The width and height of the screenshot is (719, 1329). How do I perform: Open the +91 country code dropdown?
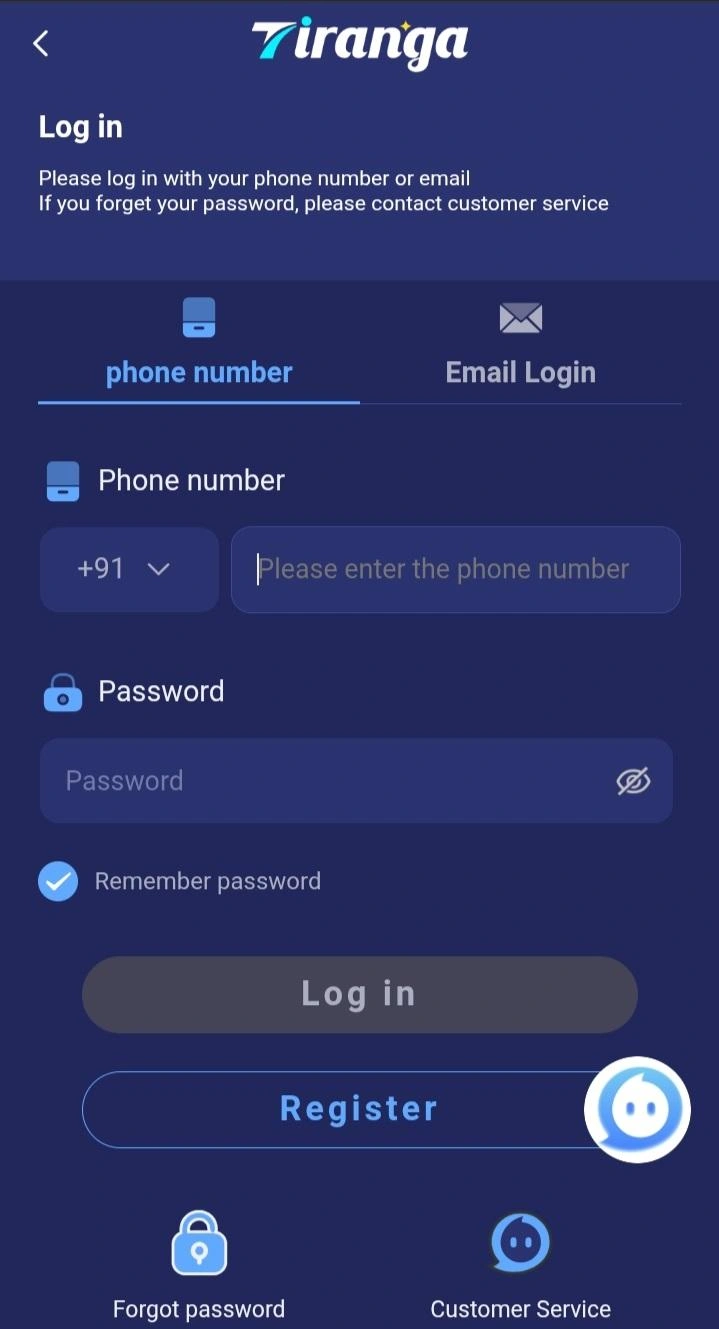[129, 569]
